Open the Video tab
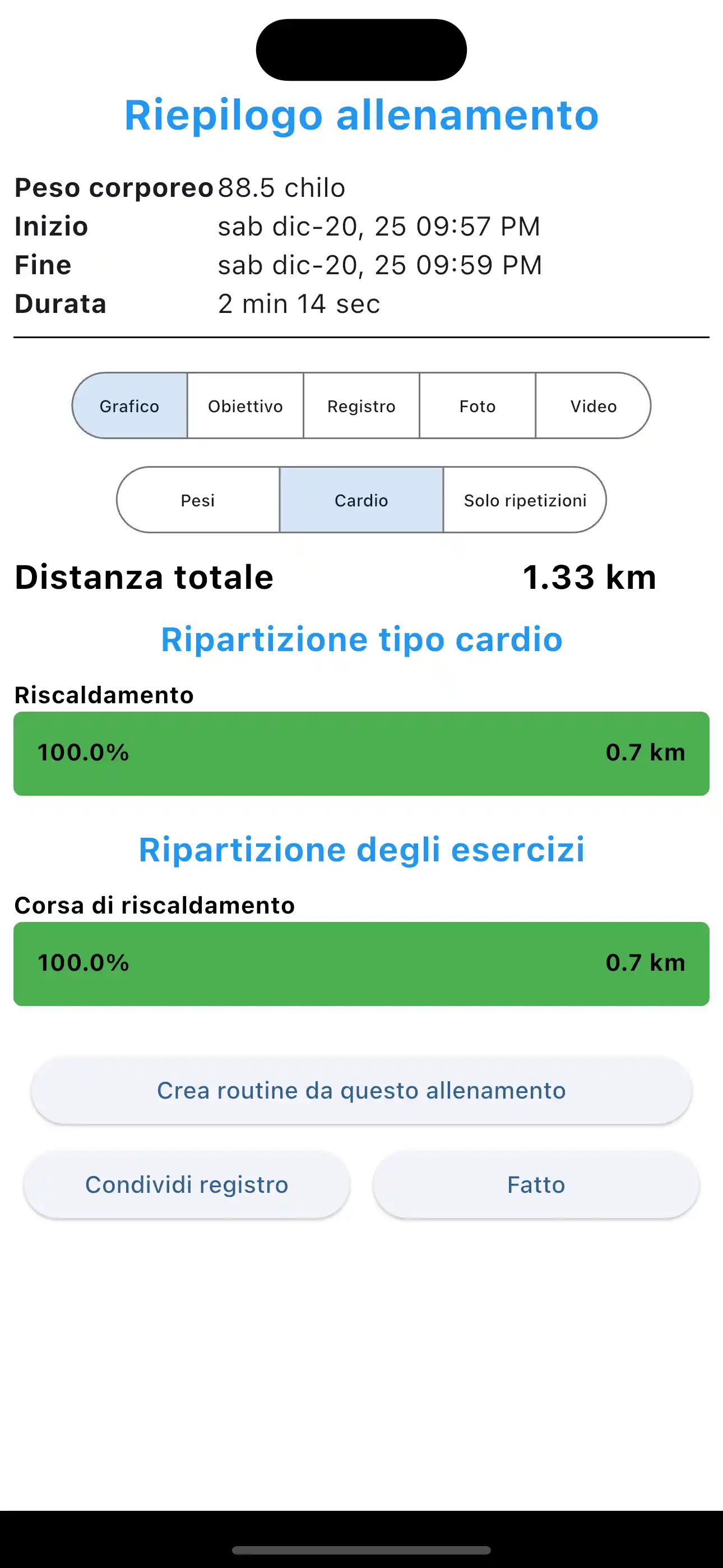This screenshot has width=723, height=1568. 593,405
